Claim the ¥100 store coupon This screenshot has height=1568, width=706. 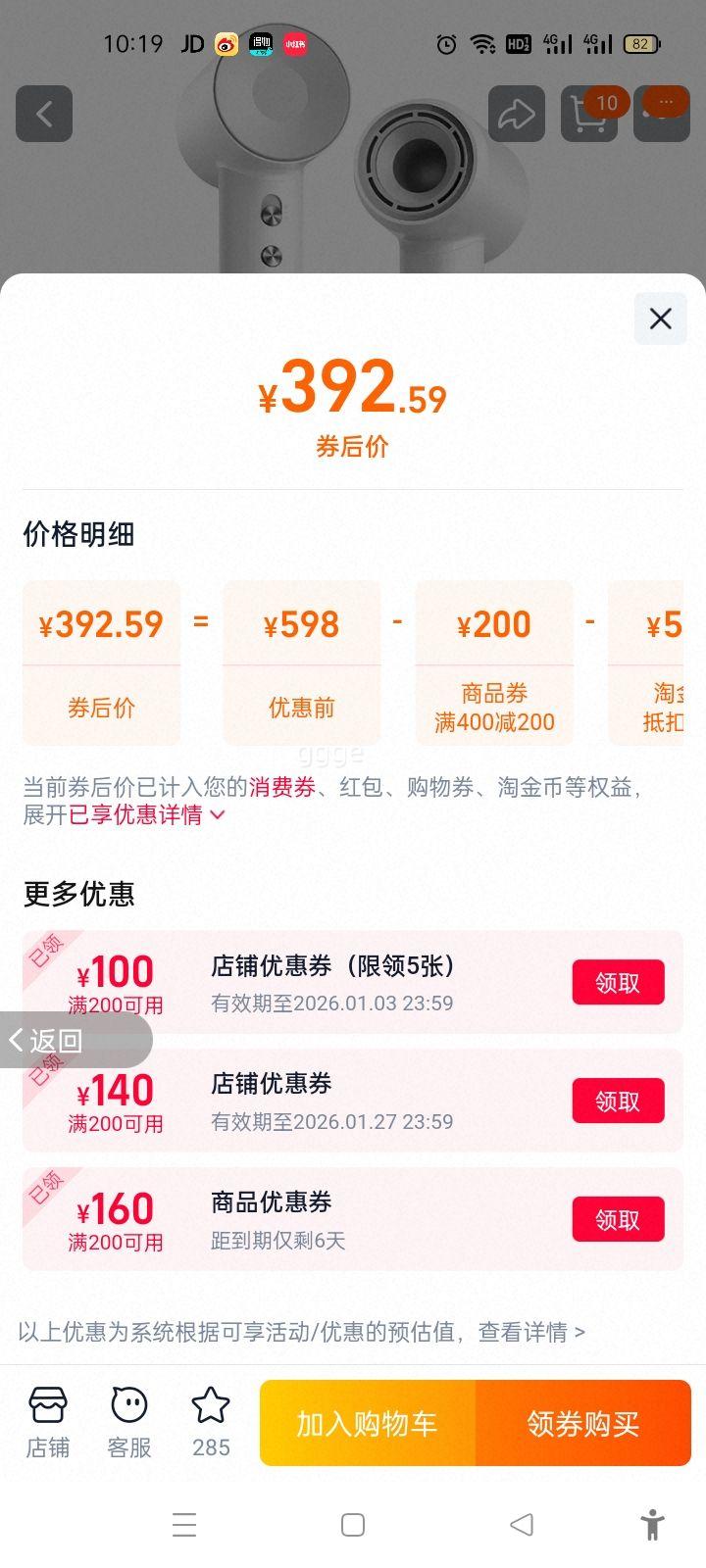tap(618, 982)
